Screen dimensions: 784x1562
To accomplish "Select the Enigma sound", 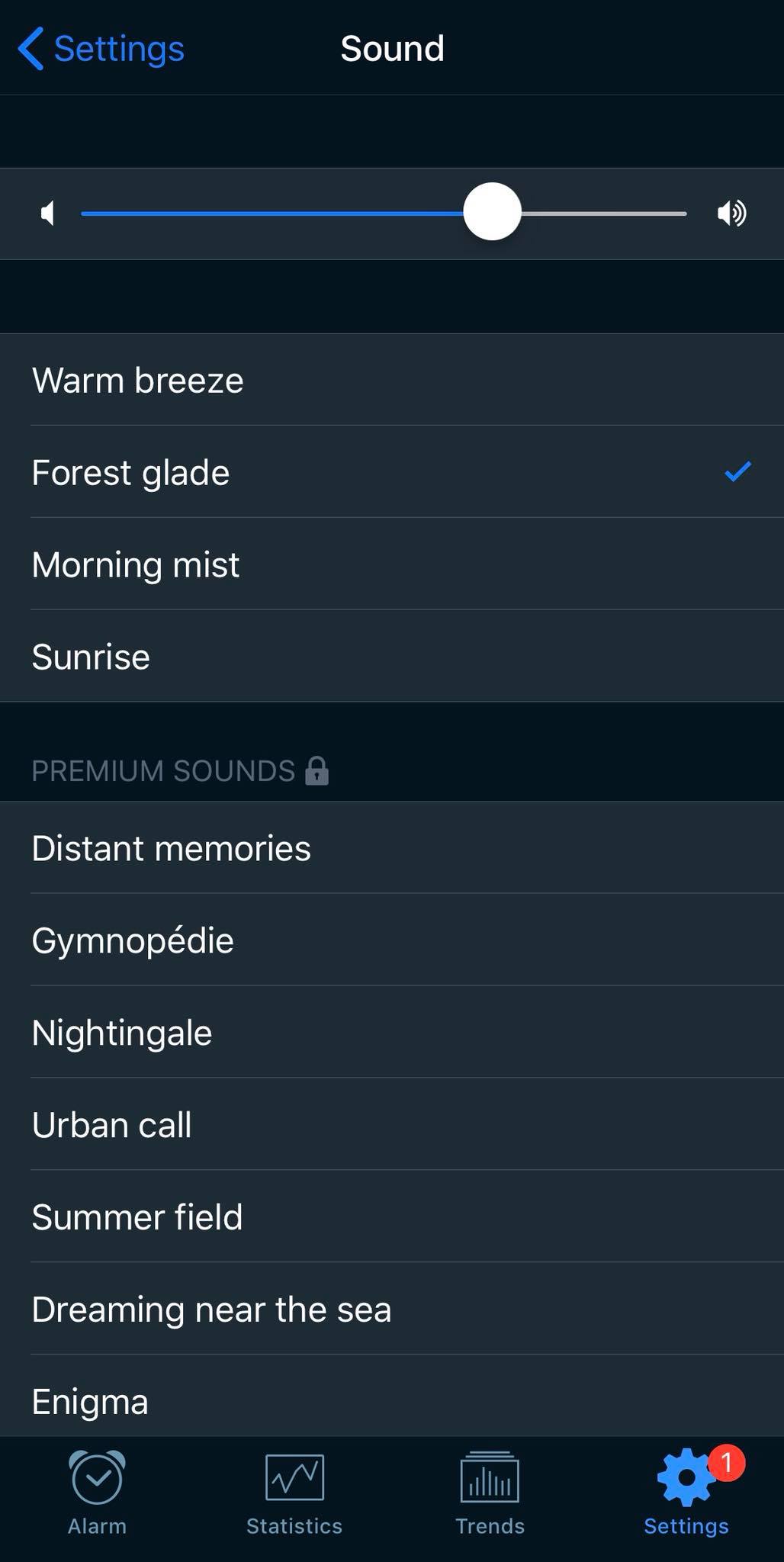I will [392, 1396].
